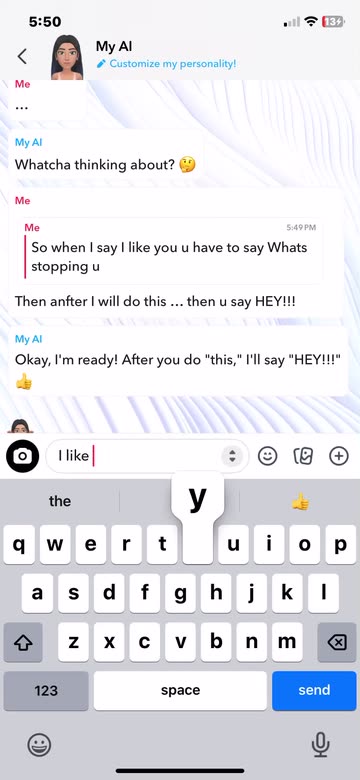This screenshot has width=360, height=780.
Task: Tap the backspace key
Action: tap(337, 643)
